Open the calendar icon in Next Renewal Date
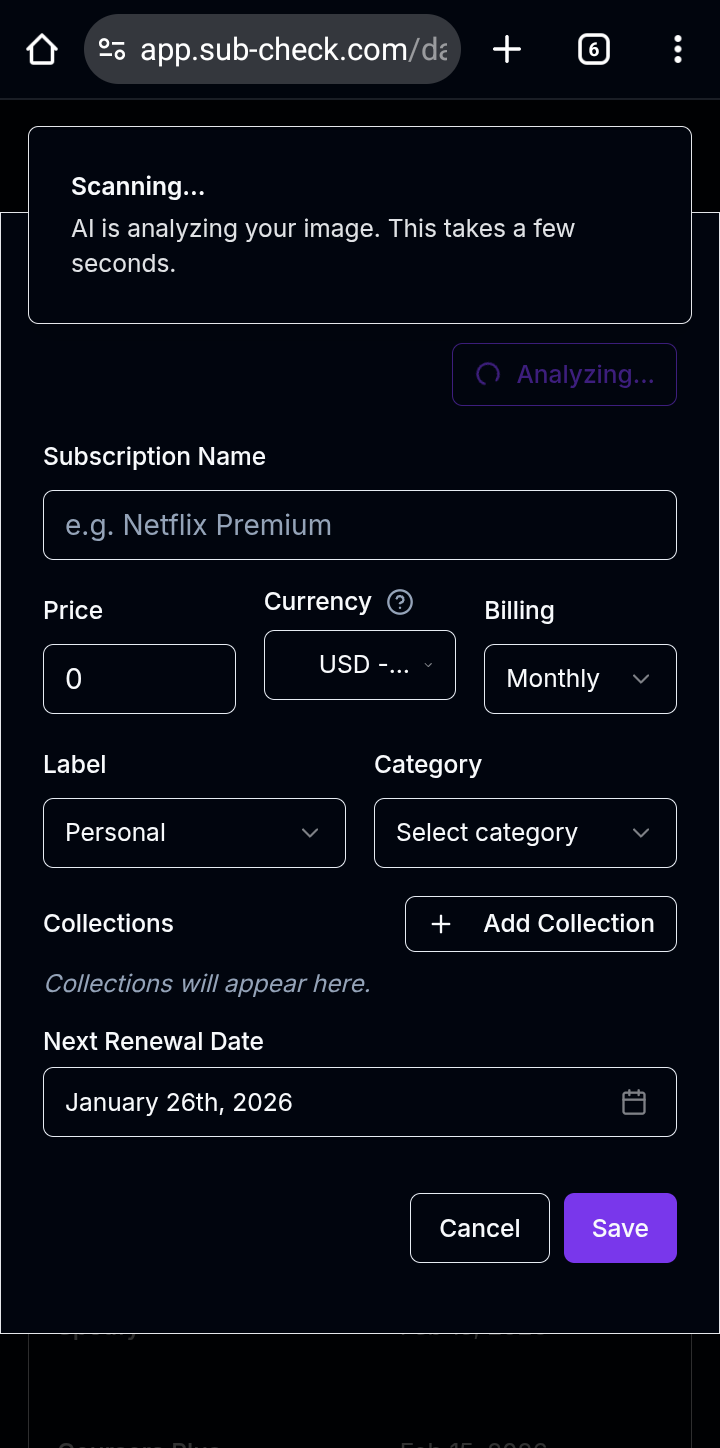 tap(634, 1102)
